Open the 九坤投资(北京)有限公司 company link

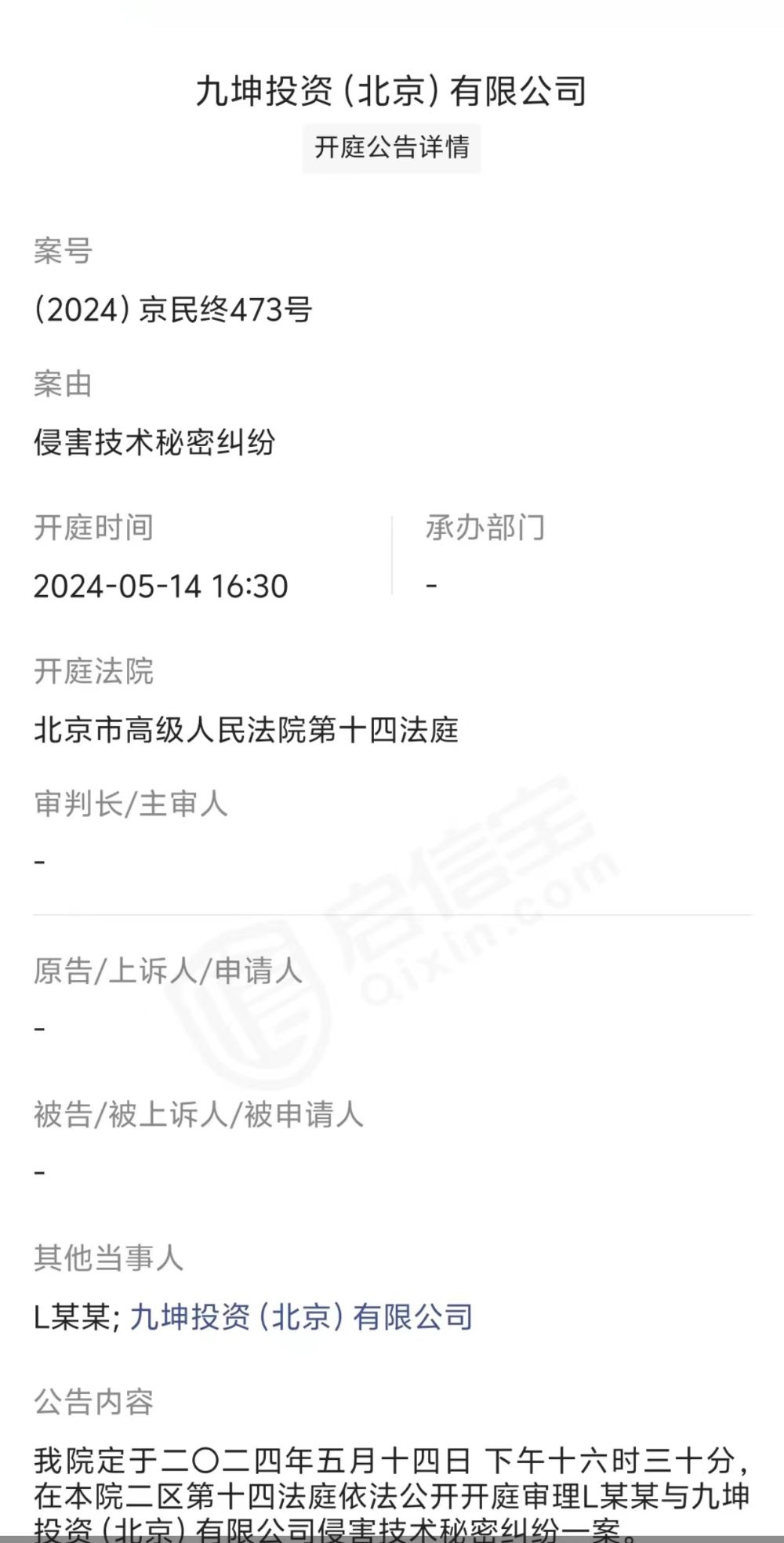[x=301, y=1317]
